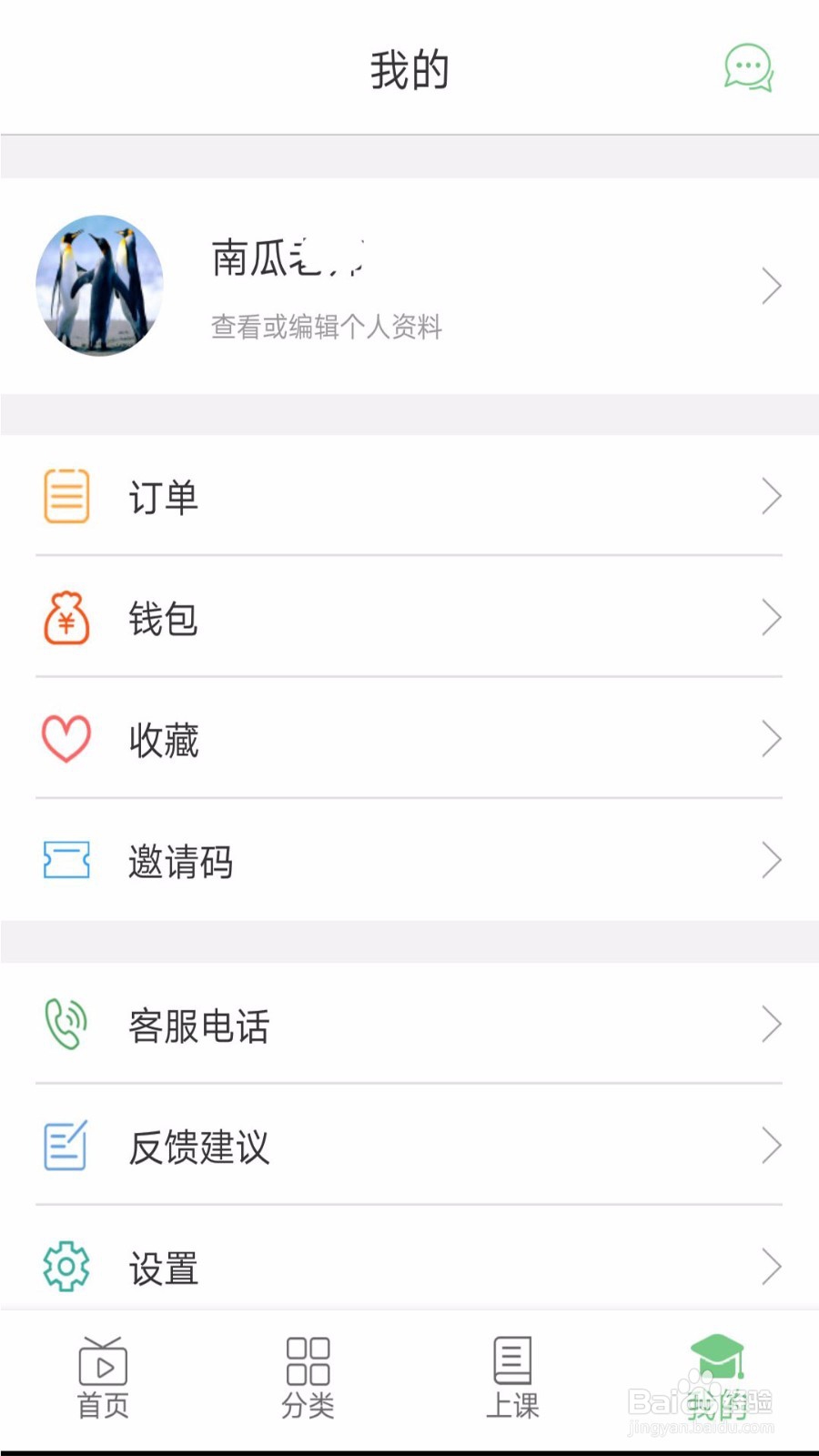The image size is (819, 1456).
Task: Tap the 邀请码 invite code ticket icon
Action: click(66, 861)
